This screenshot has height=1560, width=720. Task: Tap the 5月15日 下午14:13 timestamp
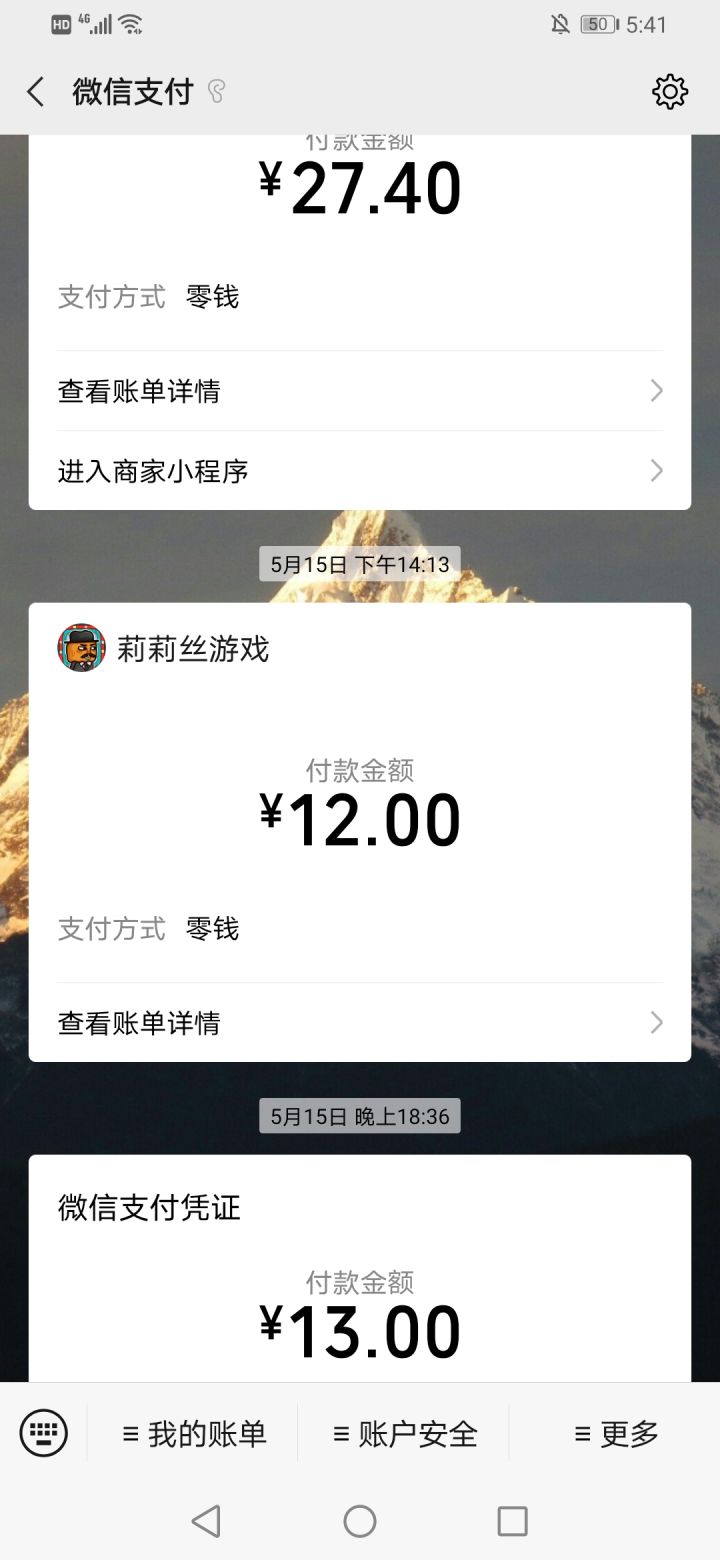point(360,563)
